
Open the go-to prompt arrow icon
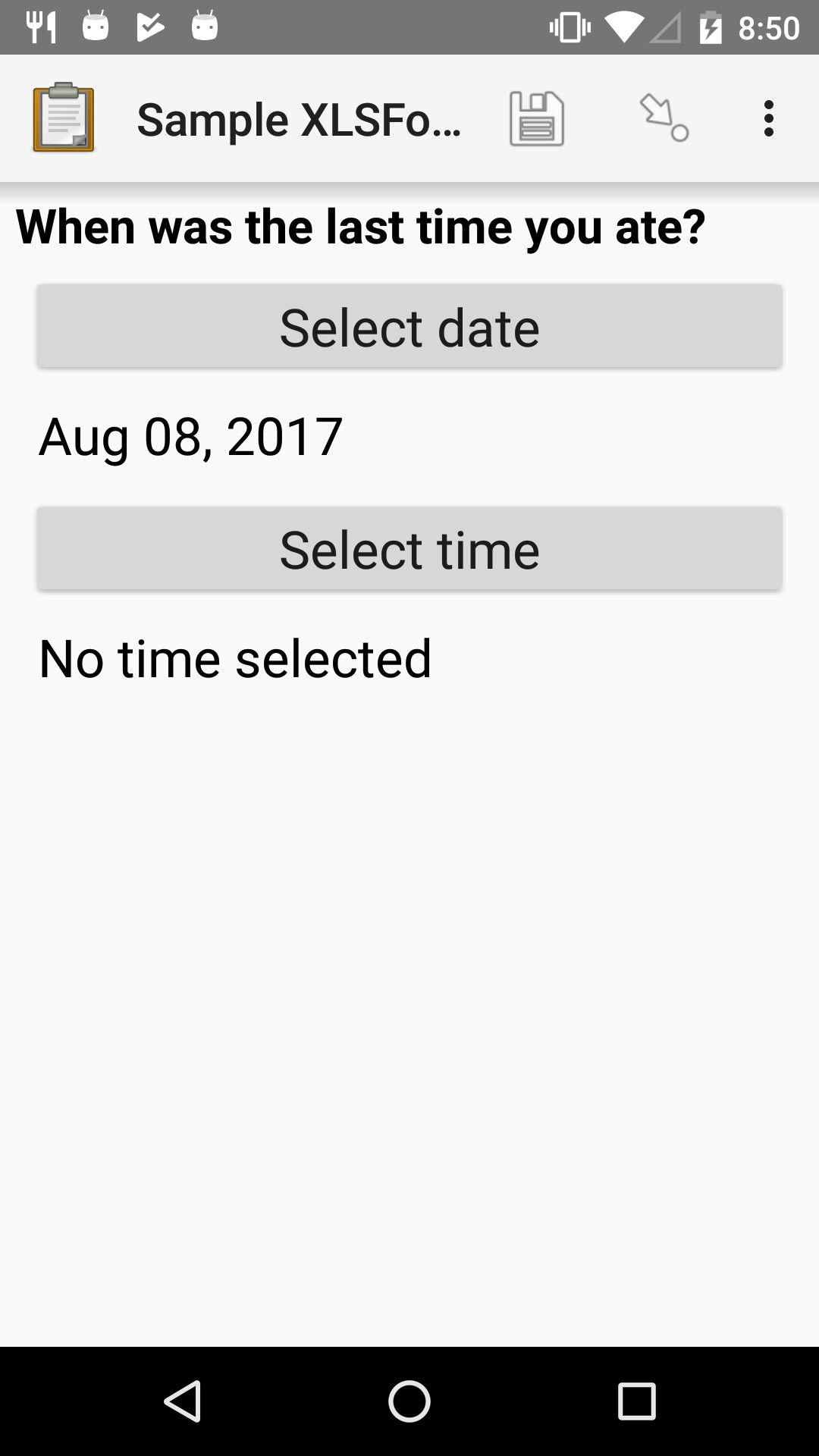(664, 118)
